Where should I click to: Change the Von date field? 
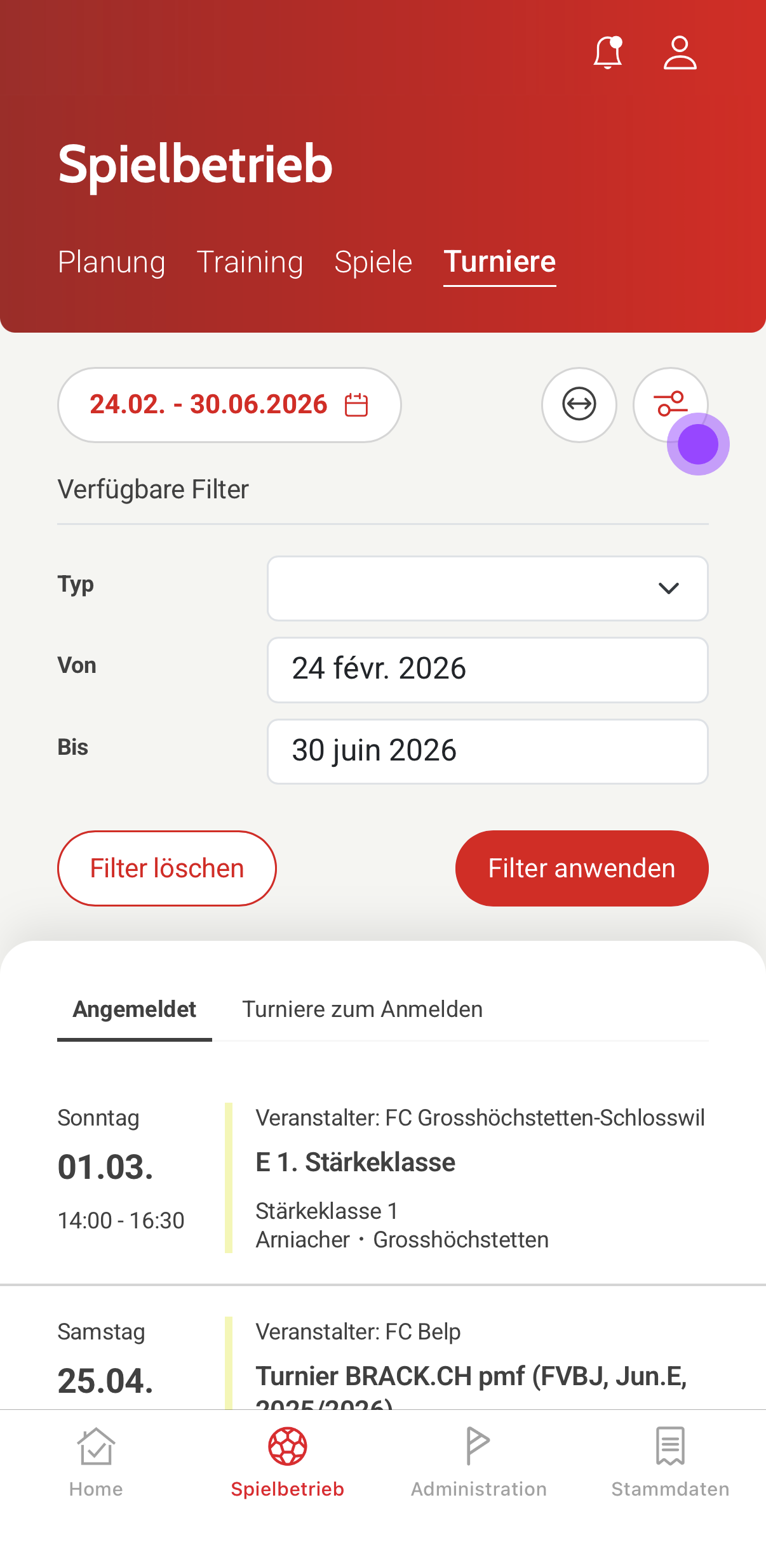tap(487, 670)
